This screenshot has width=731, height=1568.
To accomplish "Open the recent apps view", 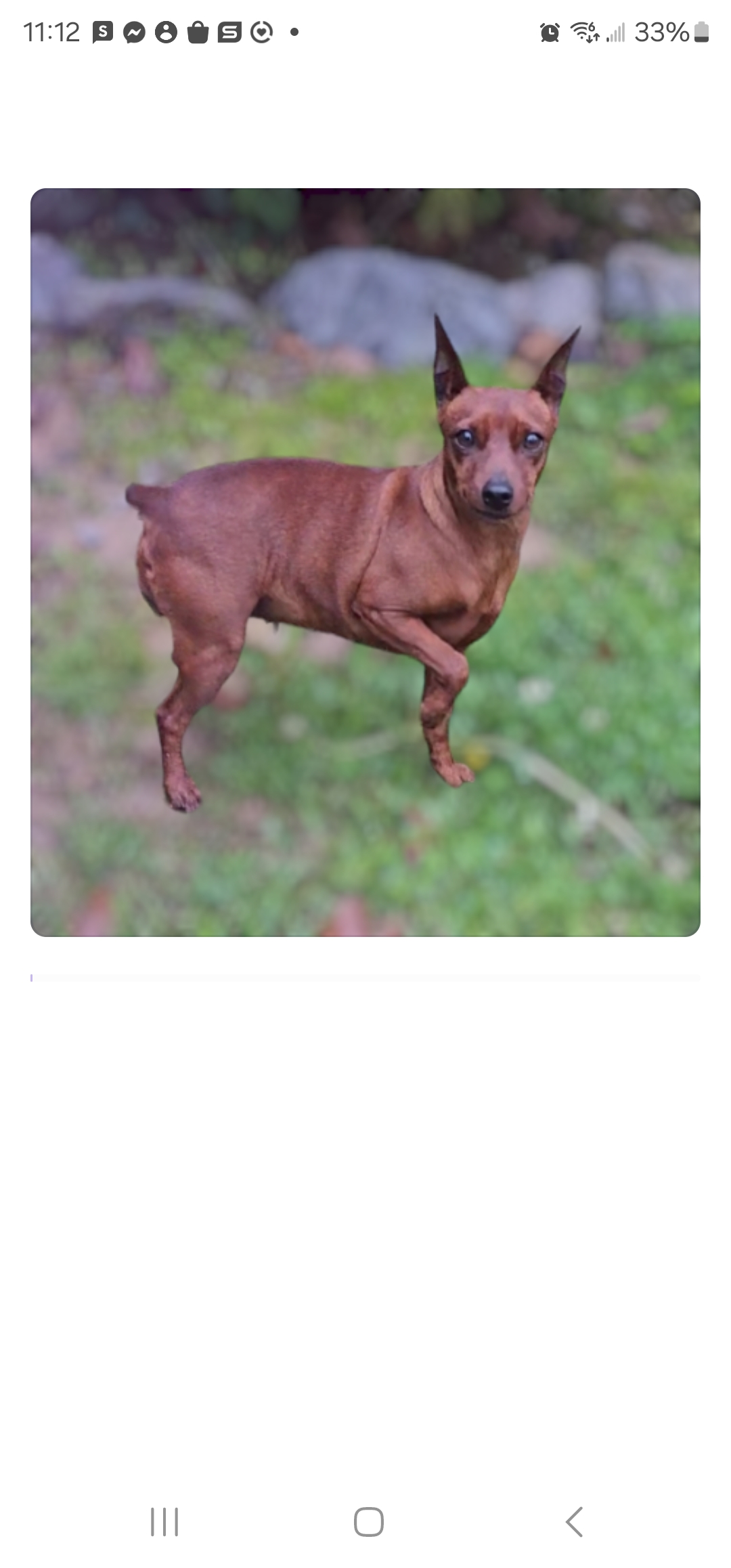I will [x=164, y=1522].
